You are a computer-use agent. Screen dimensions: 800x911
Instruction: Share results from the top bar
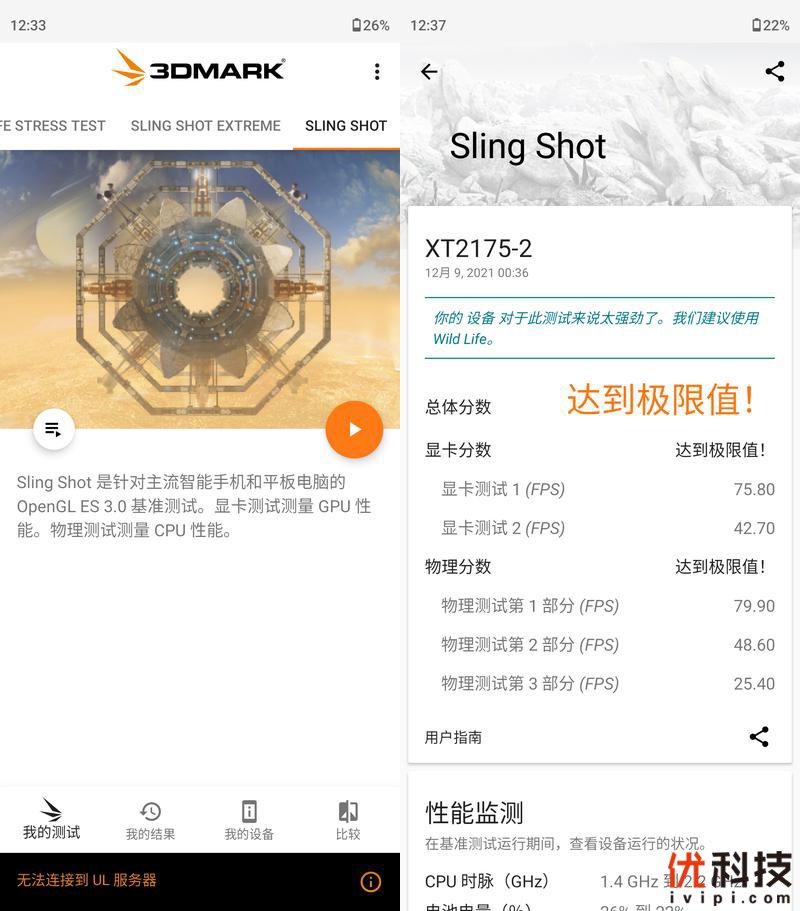pyautogui.click(x=774, y=71)
